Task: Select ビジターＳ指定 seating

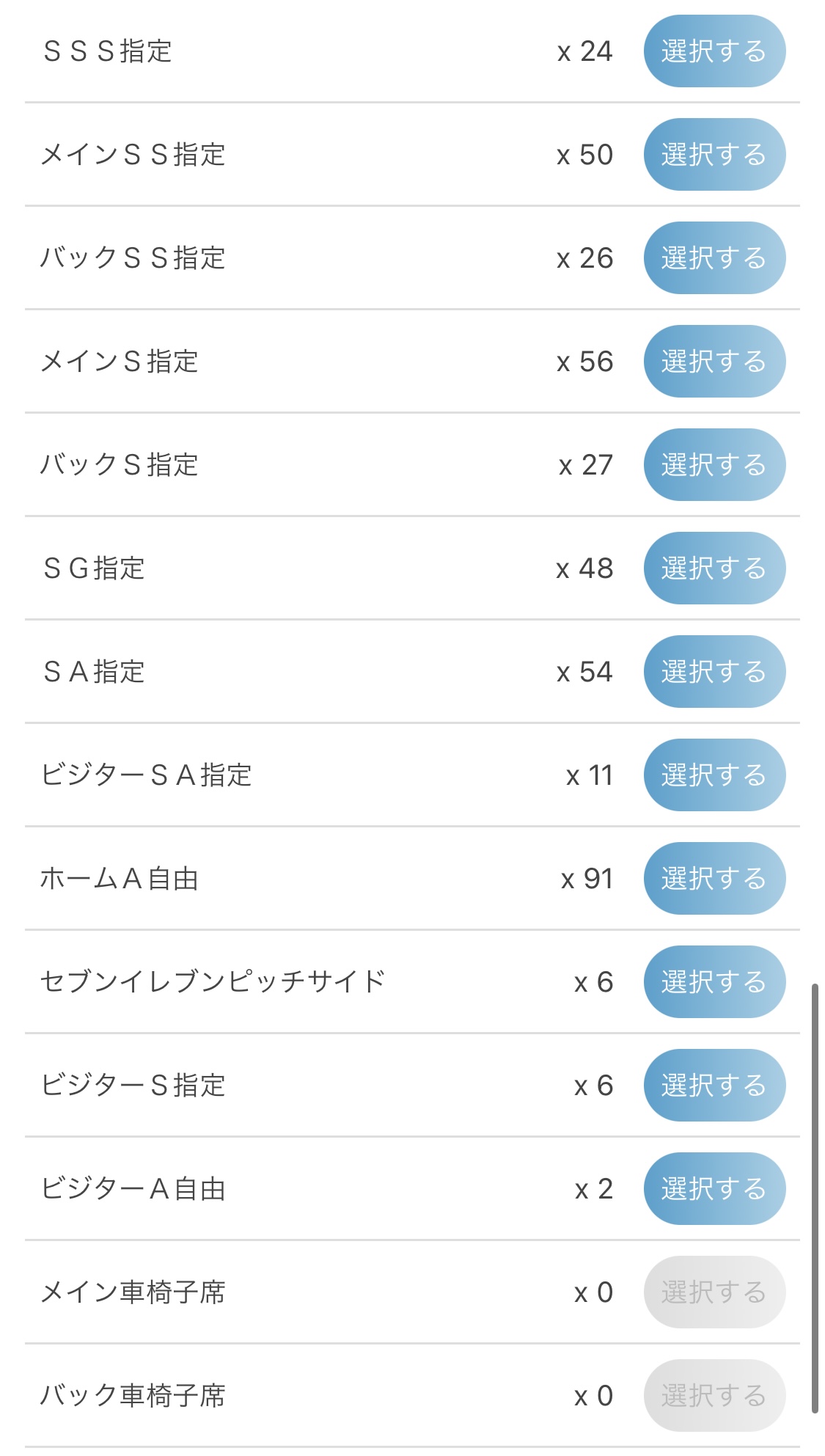Action: pos(714,1086)
